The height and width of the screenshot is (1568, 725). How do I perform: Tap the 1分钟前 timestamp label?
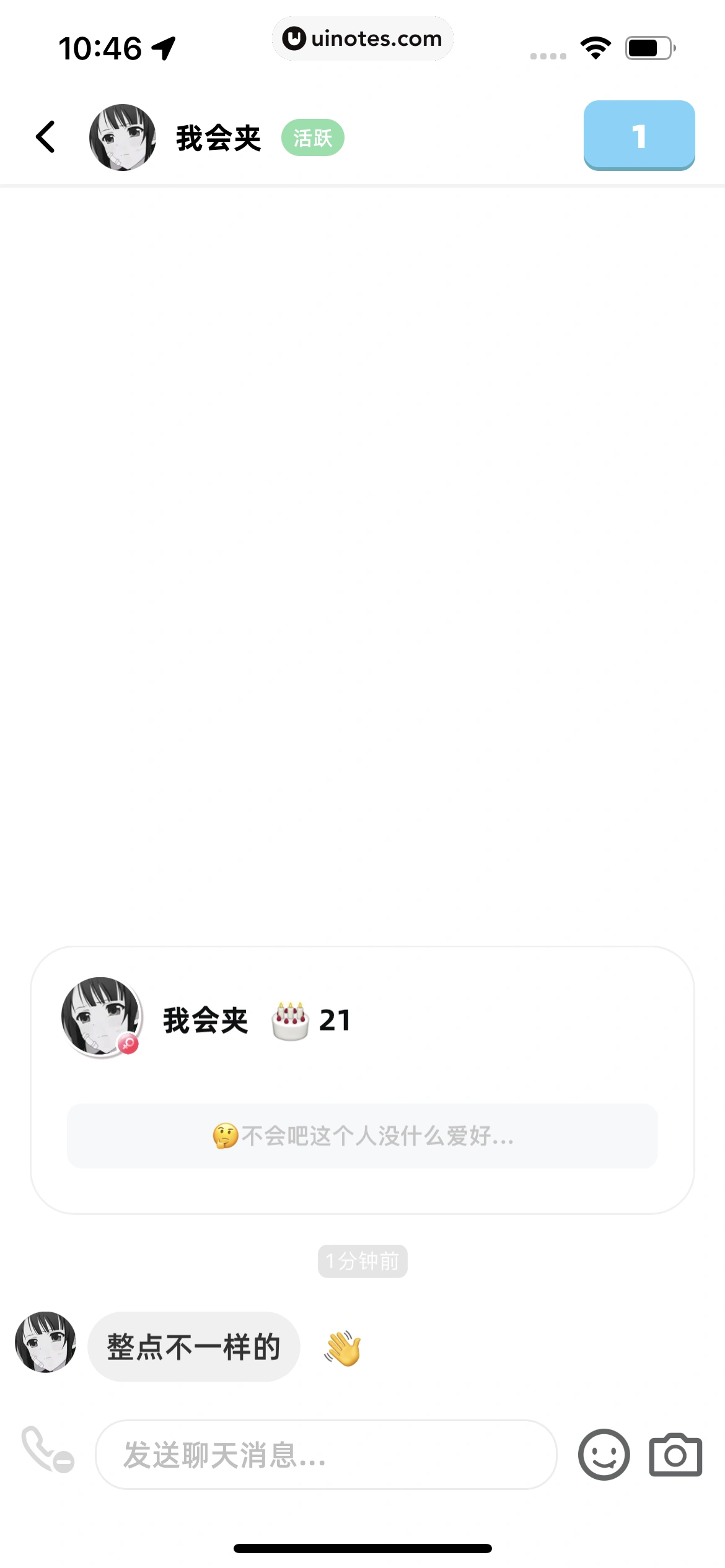[362, 1260]
